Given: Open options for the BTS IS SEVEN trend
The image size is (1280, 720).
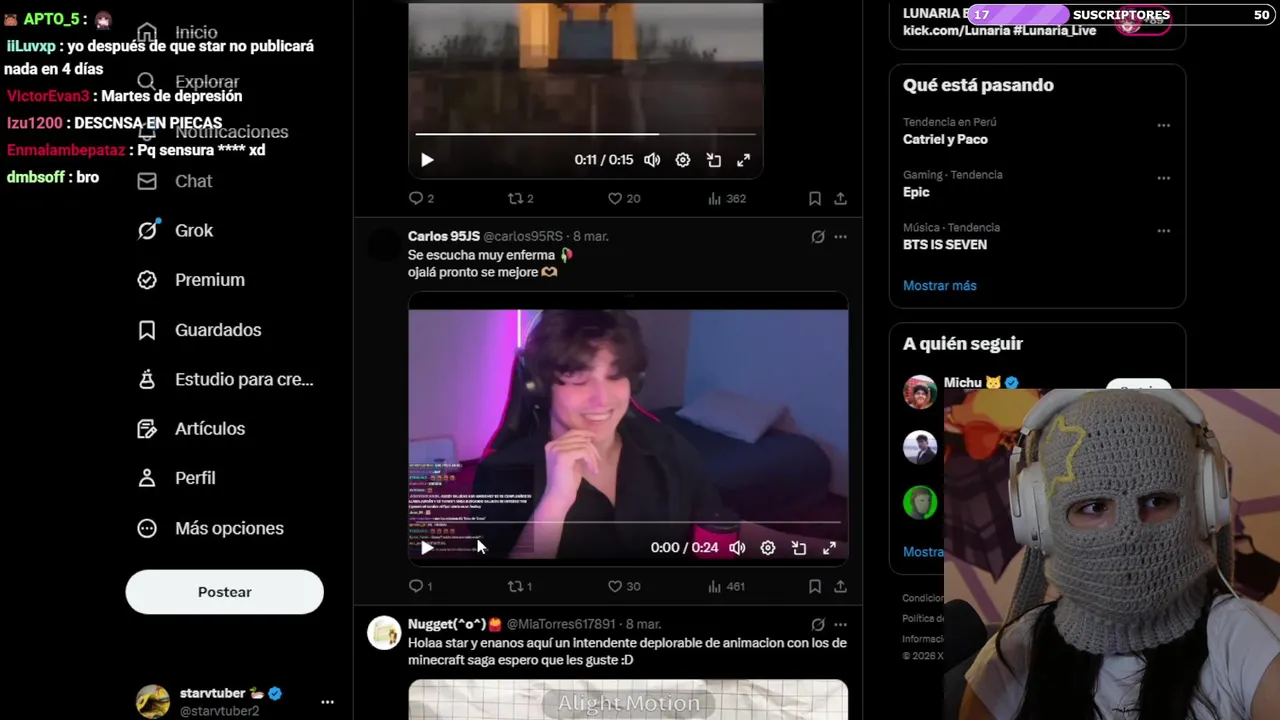Looking at the screenshot, I should tap(1163, 231).
